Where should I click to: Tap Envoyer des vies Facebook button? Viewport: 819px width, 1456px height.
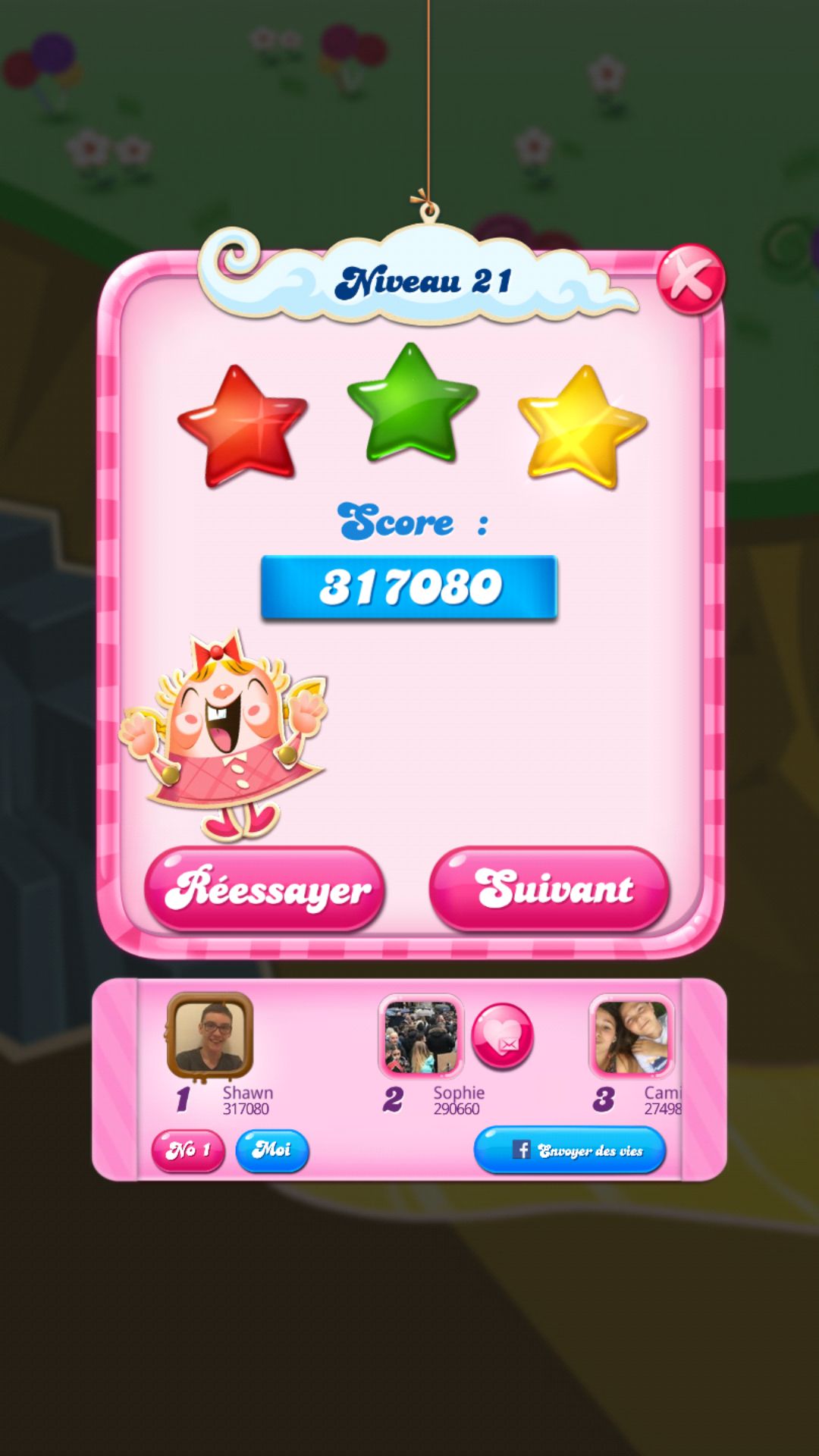click(570, 1150)
